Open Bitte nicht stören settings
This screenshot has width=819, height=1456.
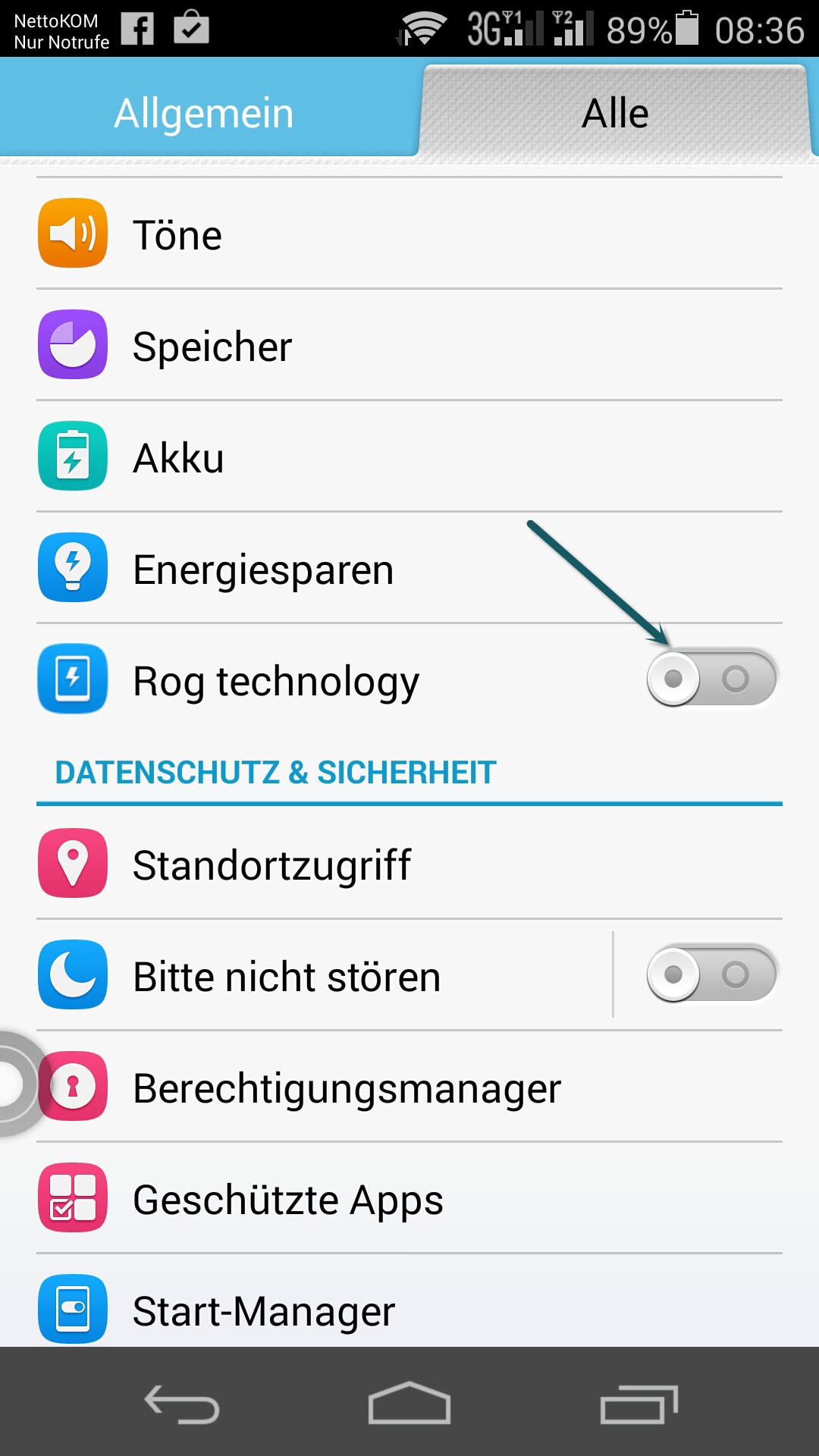(324, 975)
